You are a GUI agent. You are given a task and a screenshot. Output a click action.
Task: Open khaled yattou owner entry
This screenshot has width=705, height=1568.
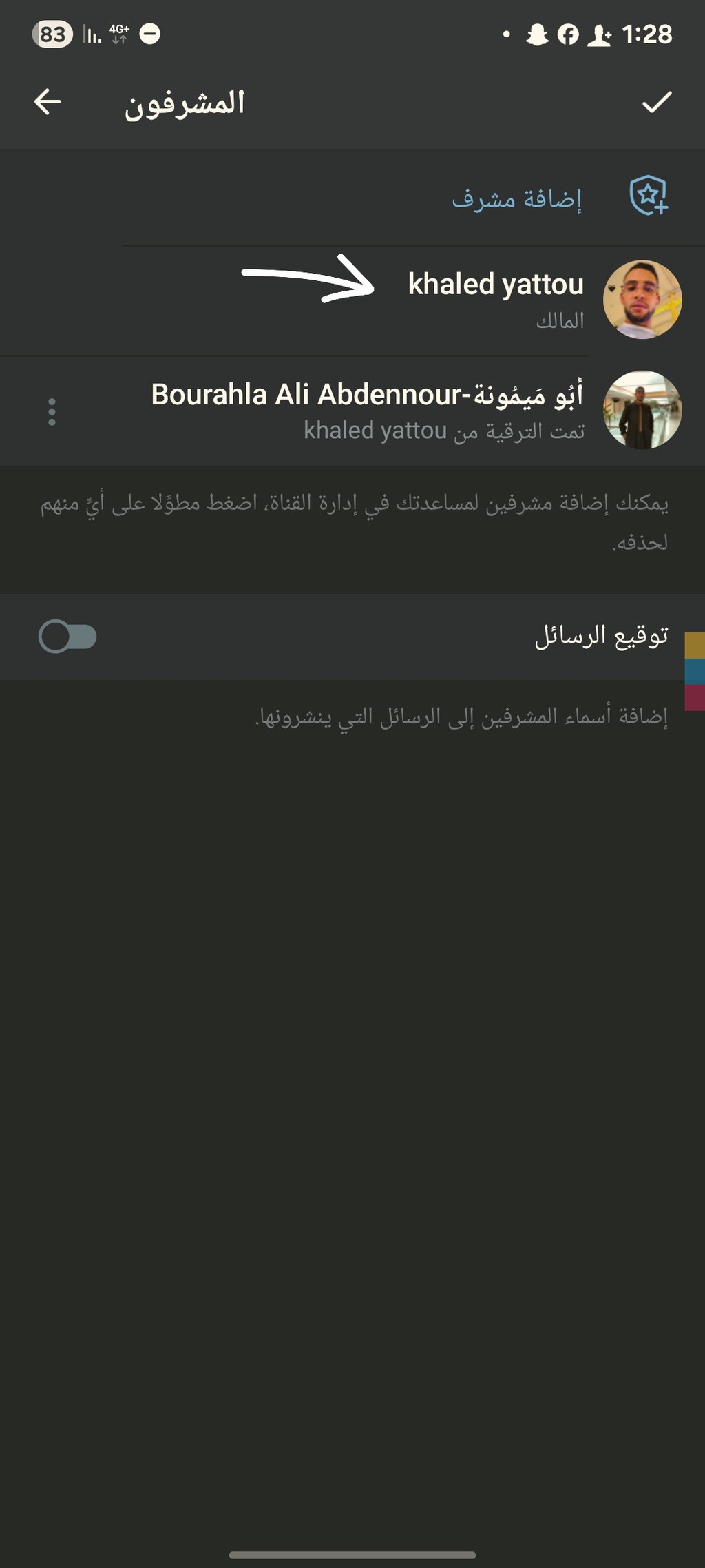495,299
